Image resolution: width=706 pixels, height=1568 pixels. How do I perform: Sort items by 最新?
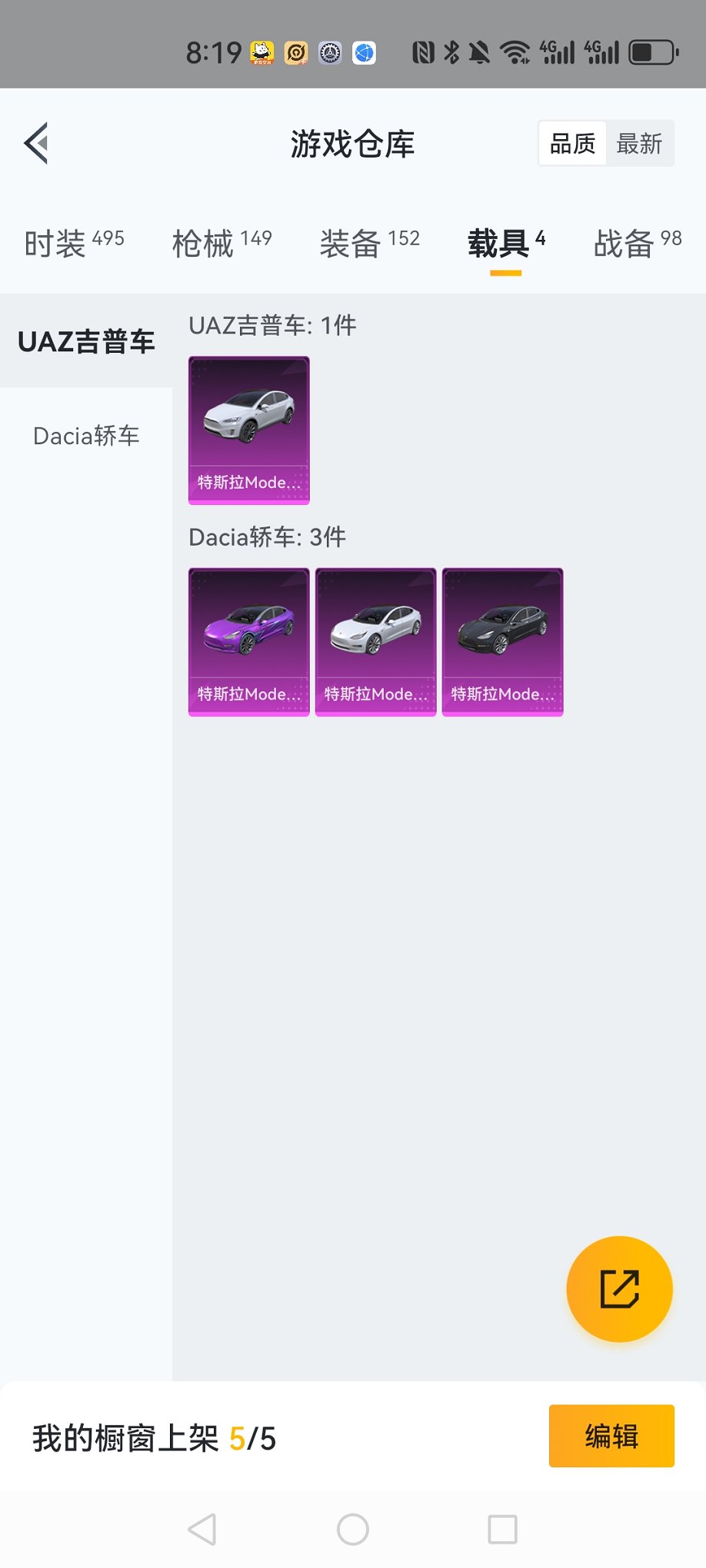coord(639,144)
